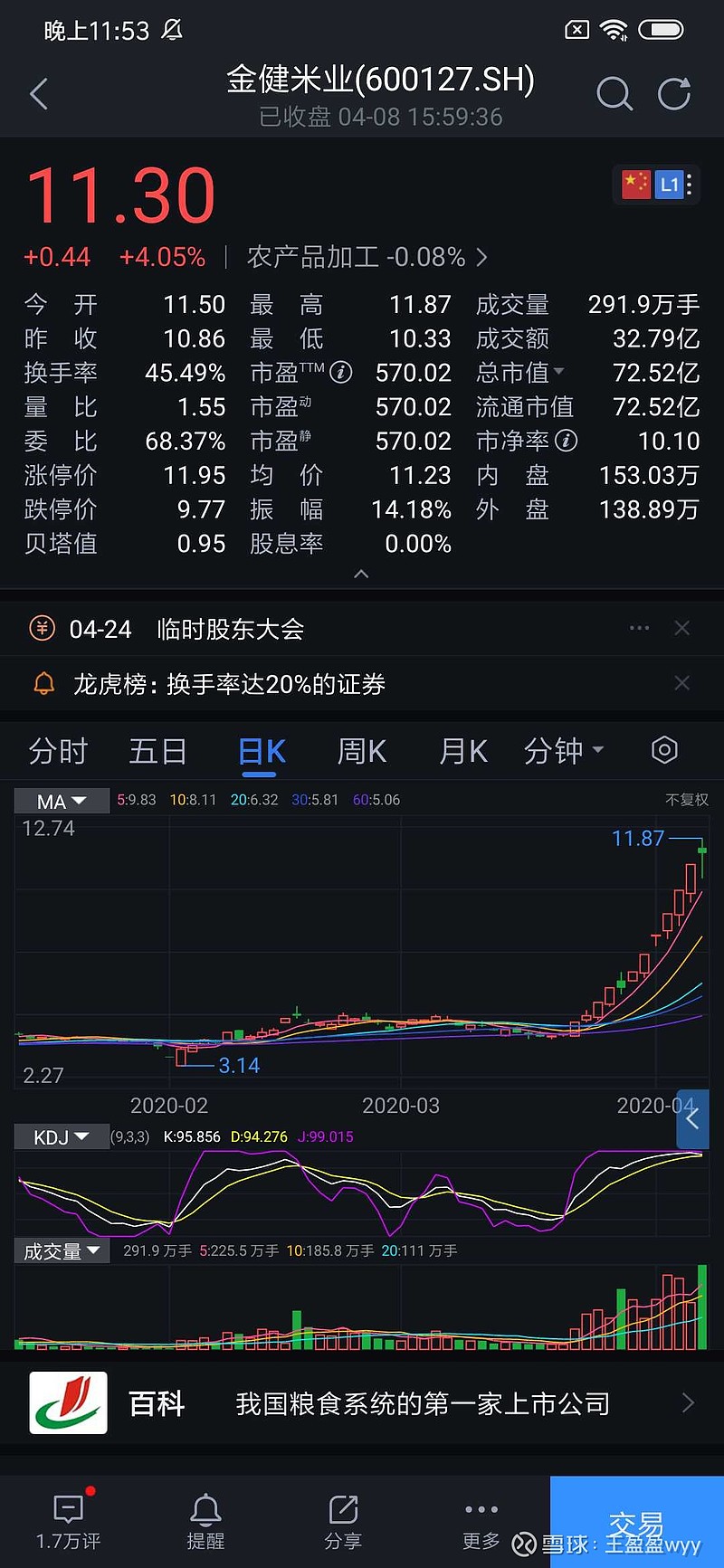Image resolution: width=724 pixels, height=1568 pixels.
Task: Switch to the 五日 chart tab
Action: pos(157,751)
